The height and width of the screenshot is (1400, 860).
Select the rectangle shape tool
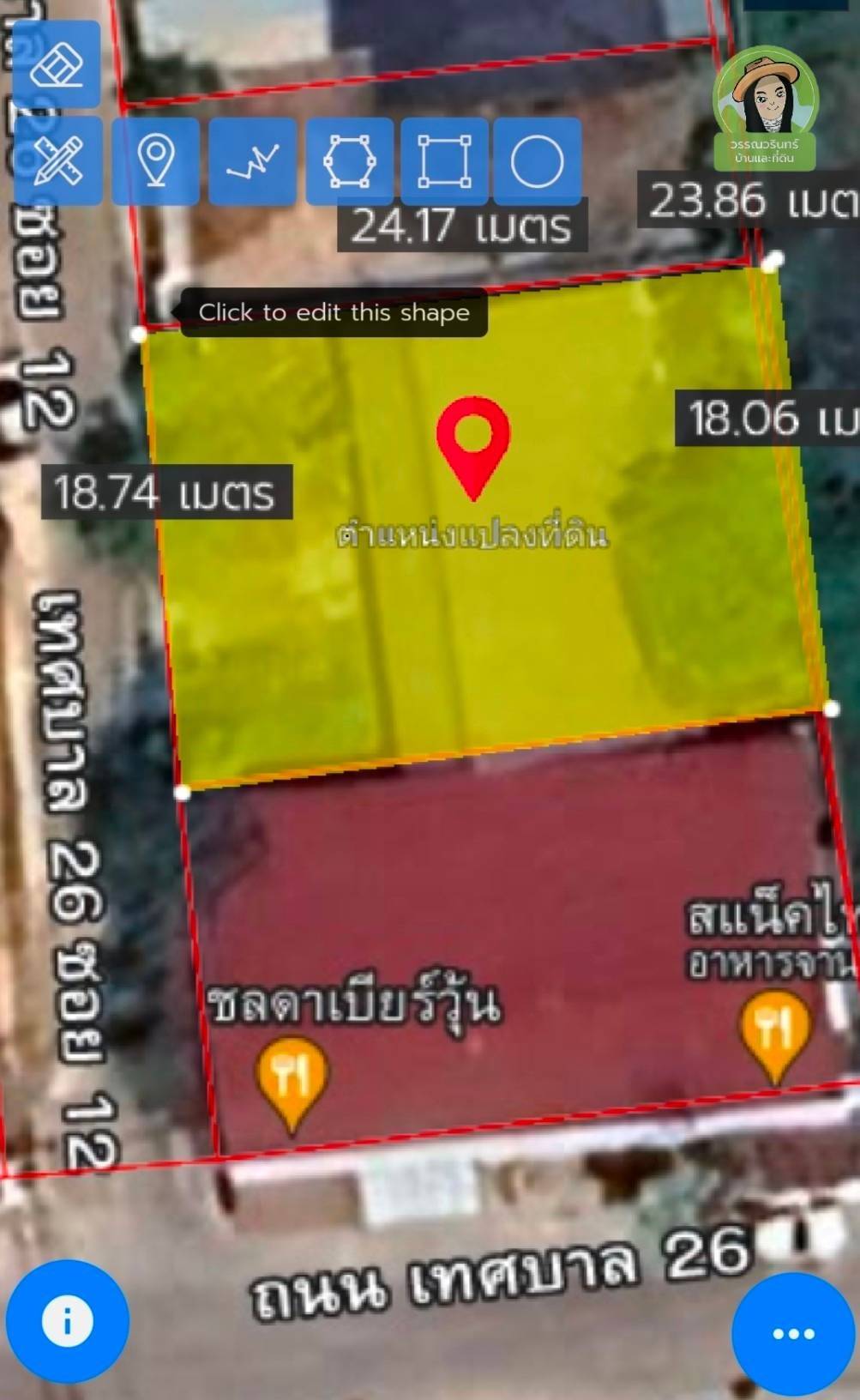tap(444, 160)
